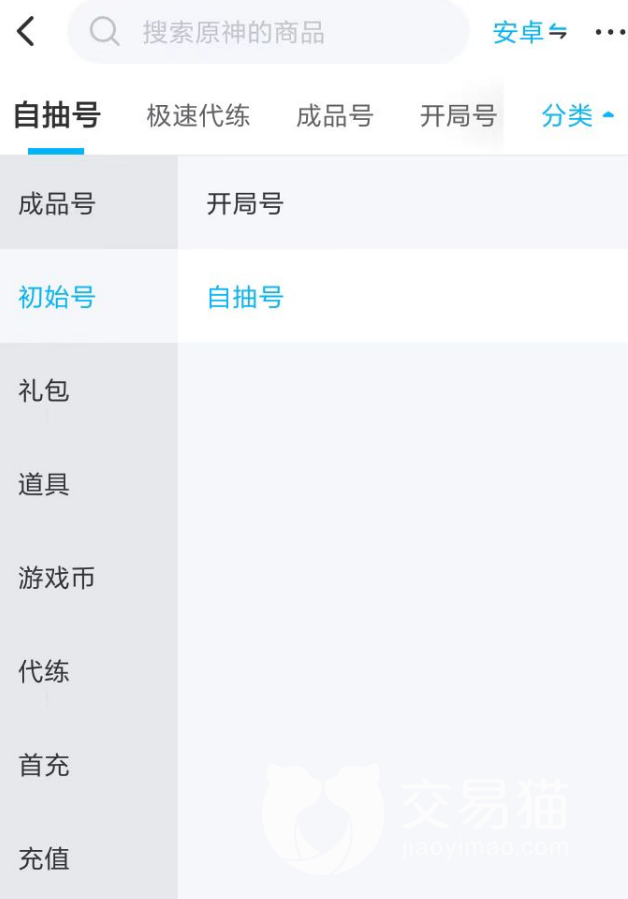Open the 代练 category

pos(44,671)
